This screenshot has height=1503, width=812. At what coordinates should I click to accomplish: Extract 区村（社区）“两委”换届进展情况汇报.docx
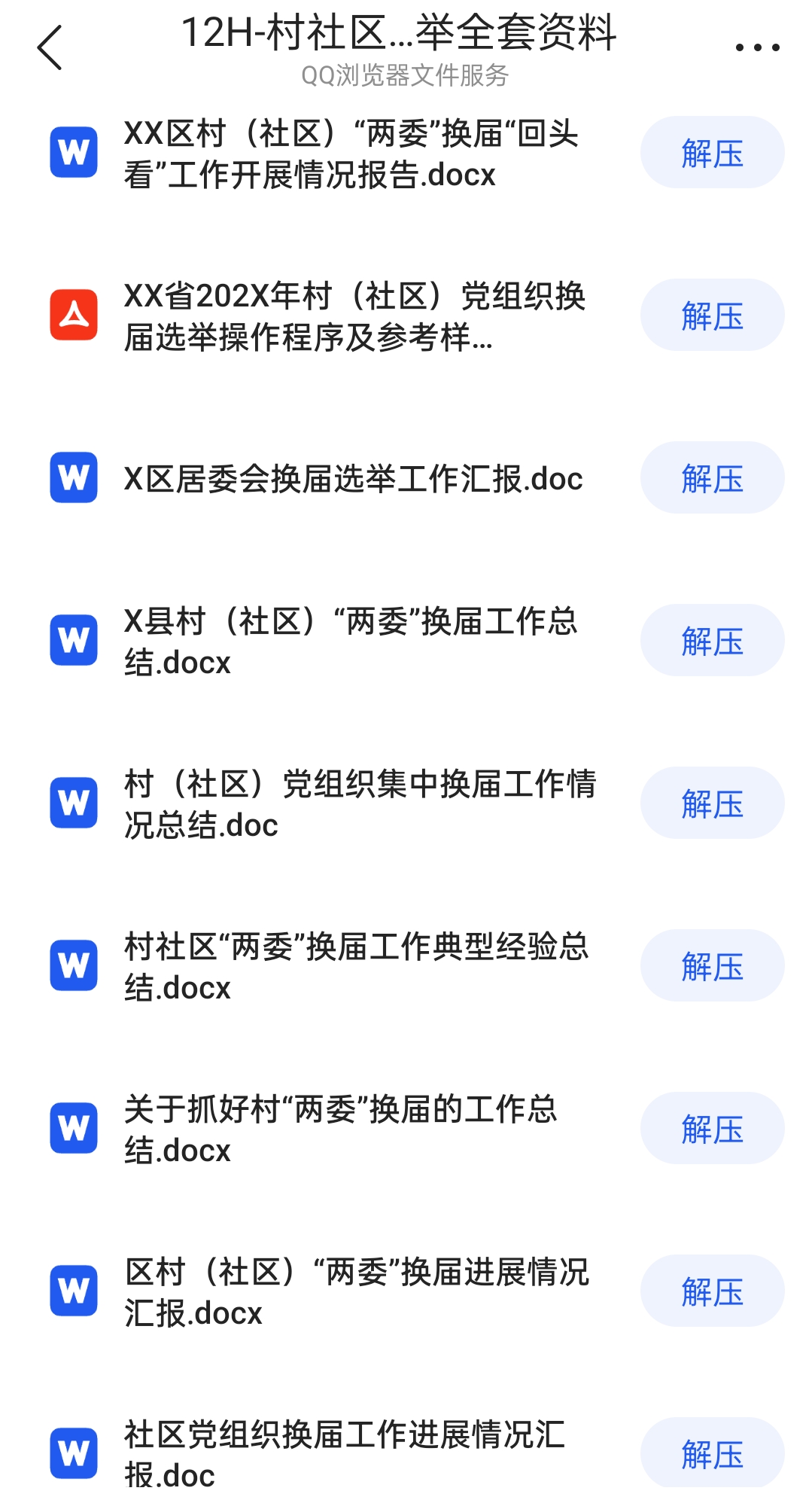point(712,1291)
